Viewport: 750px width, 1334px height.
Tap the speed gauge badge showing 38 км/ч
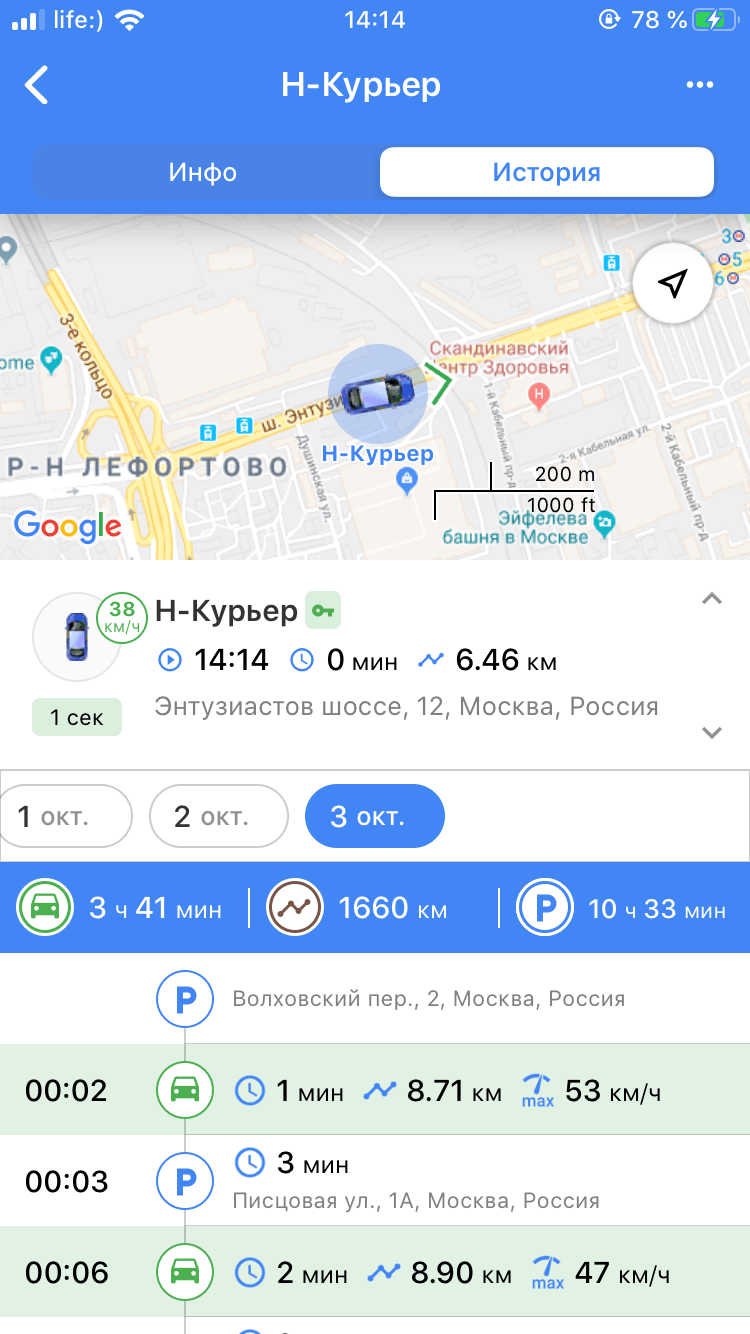click(x=124, y=615)
